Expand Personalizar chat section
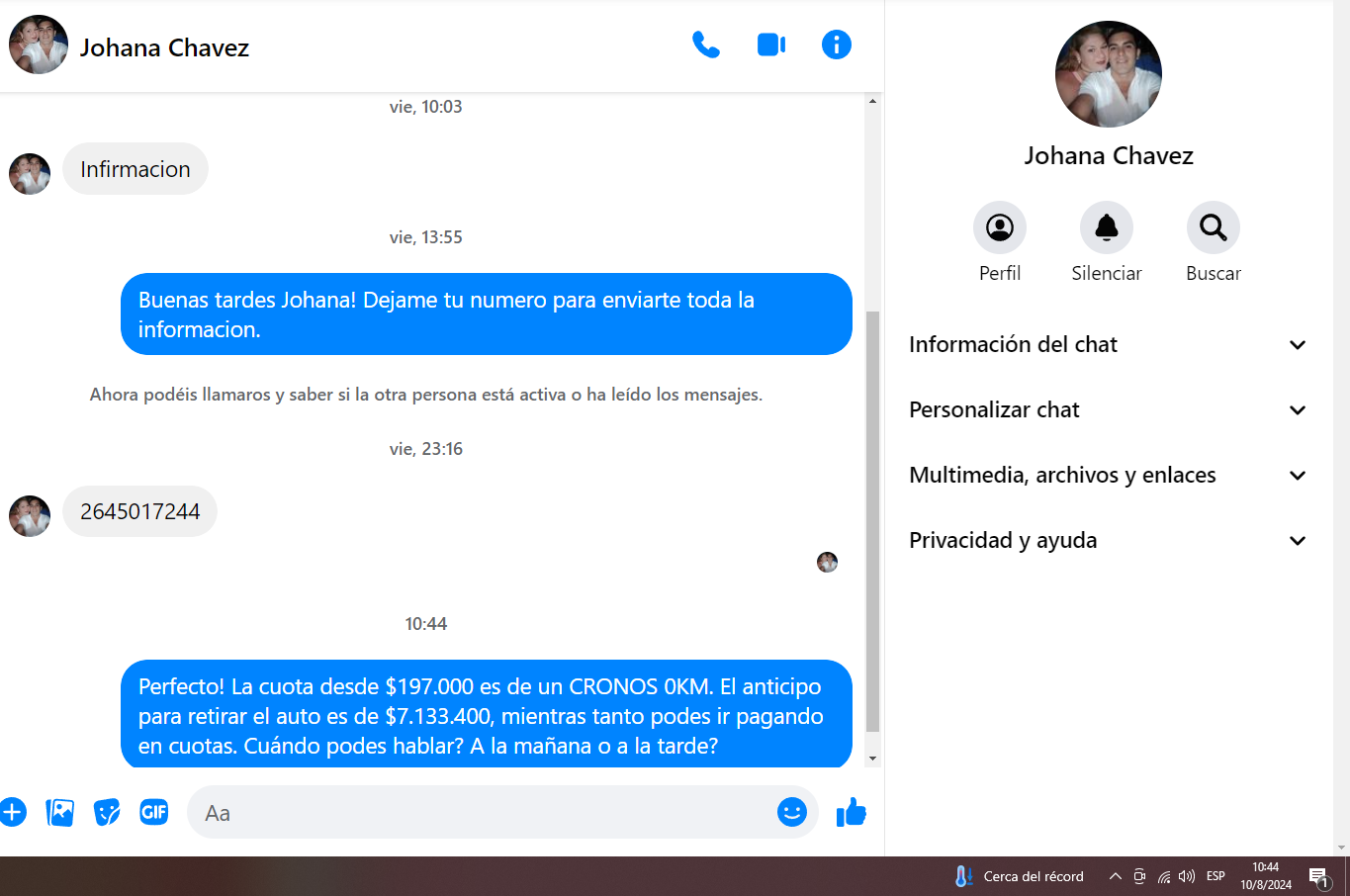This screenshot has height=896, width=1350. click(1108, 409)
